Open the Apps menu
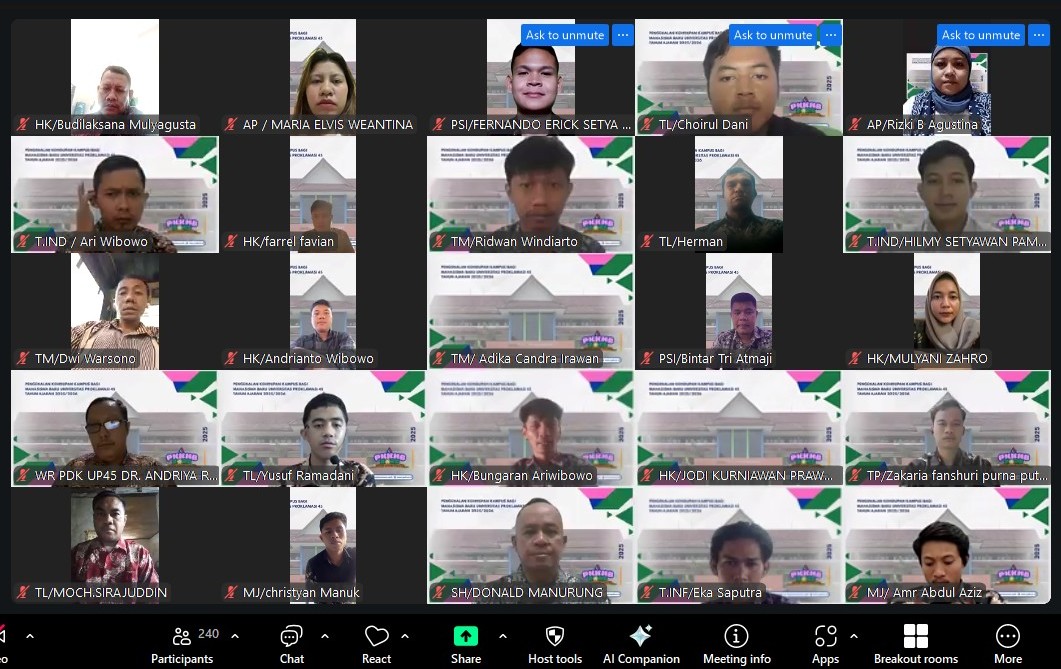Screen dimensions: 1061x669 [825, 644]
